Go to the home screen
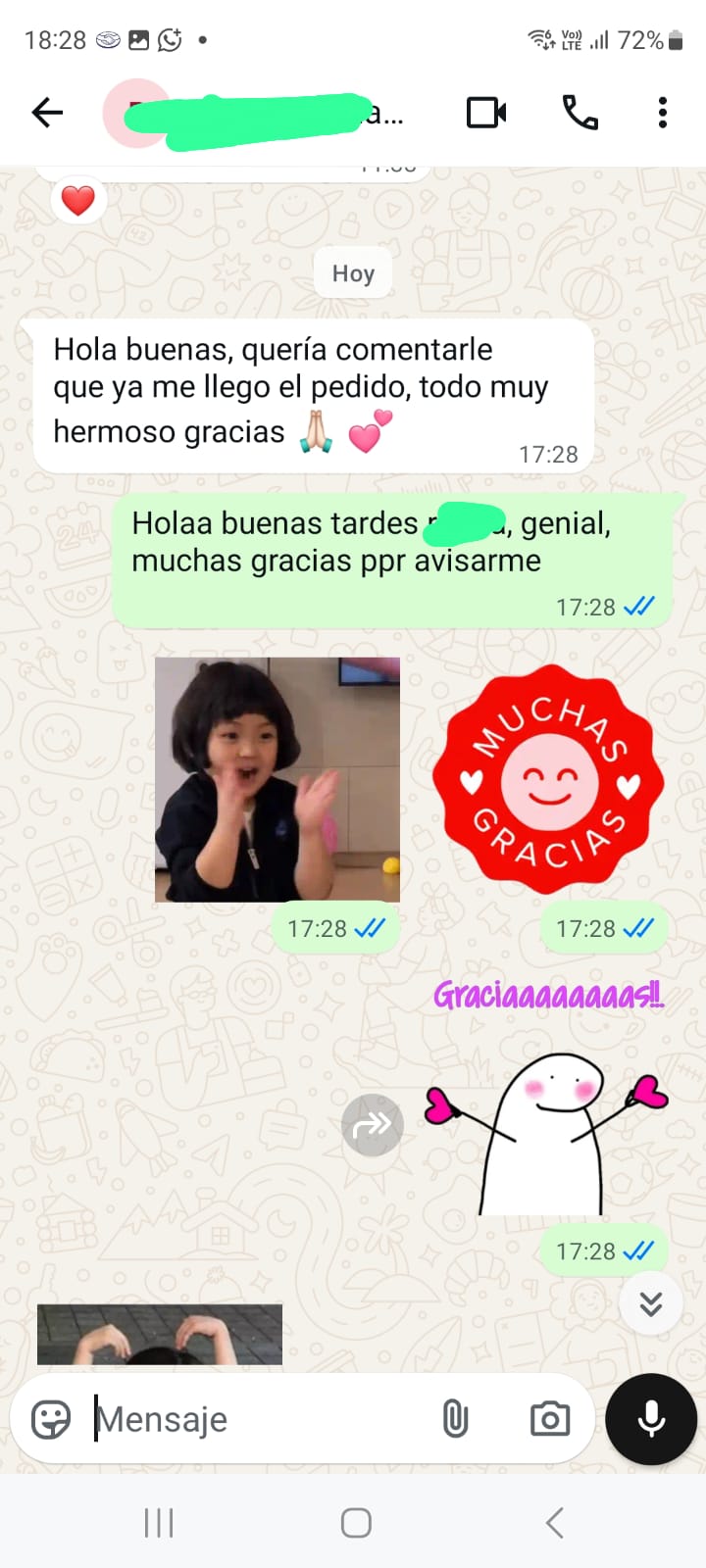The width and height of the screenshot is (706, 1568). click(x=356, y=1523)
